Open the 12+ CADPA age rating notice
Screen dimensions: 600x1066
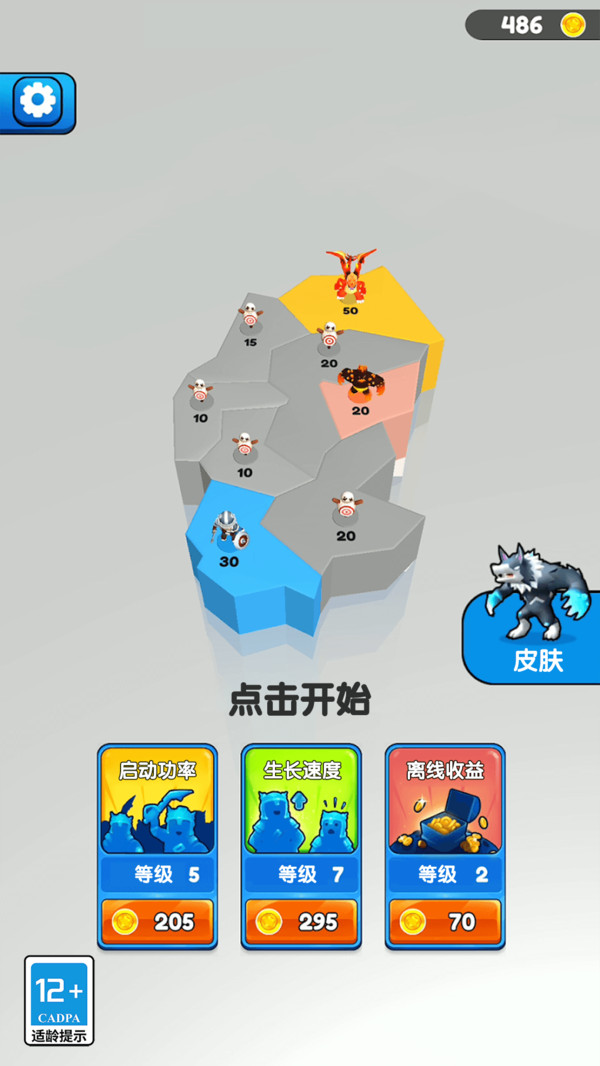click(x=59, y=1000)
